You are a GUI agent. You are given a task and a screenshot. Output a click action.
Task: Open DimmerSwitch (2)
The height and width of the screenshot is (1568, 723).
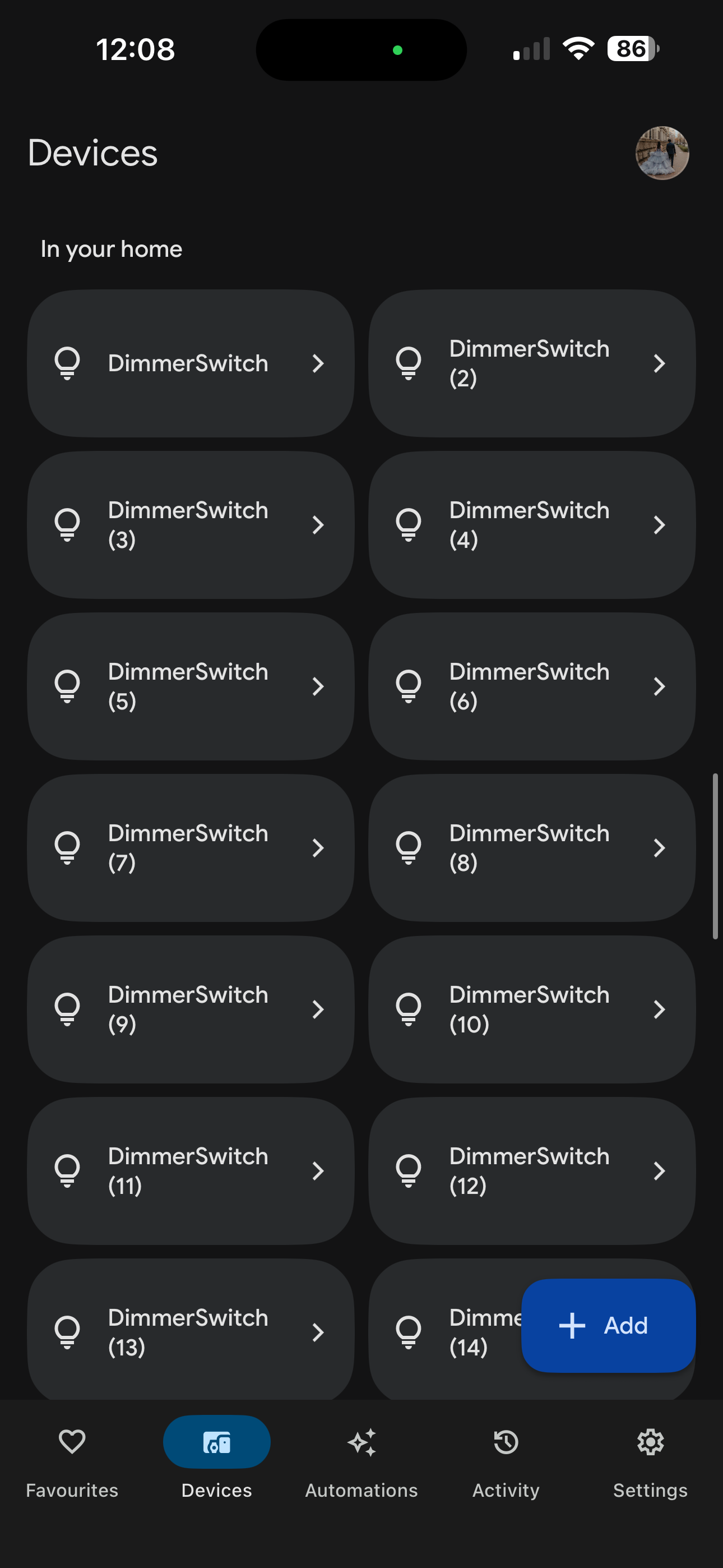coord(531,363)
